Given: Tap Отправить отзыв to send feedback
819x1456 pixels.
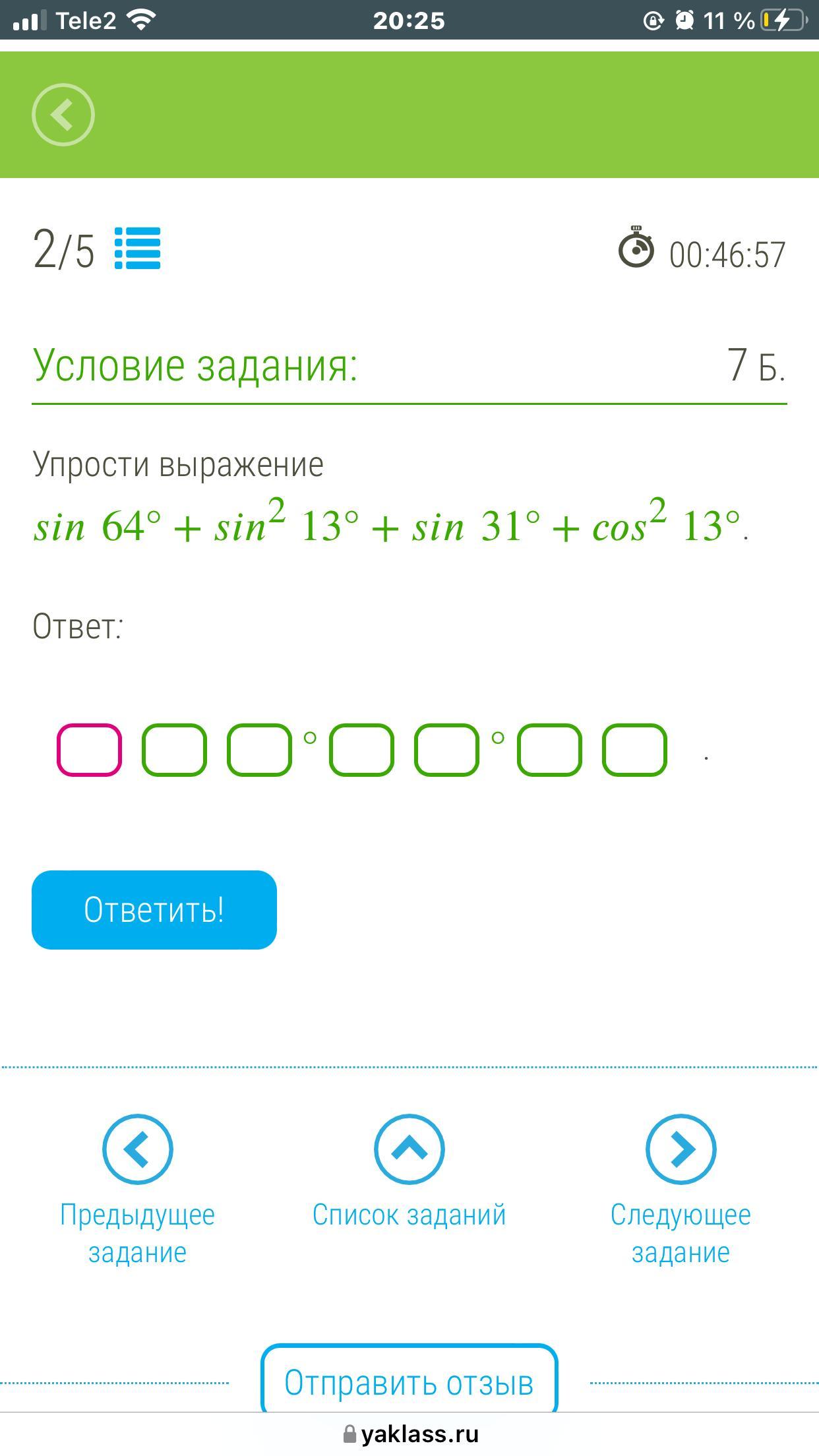Looking at the screenshot, I should point(409,1383).
